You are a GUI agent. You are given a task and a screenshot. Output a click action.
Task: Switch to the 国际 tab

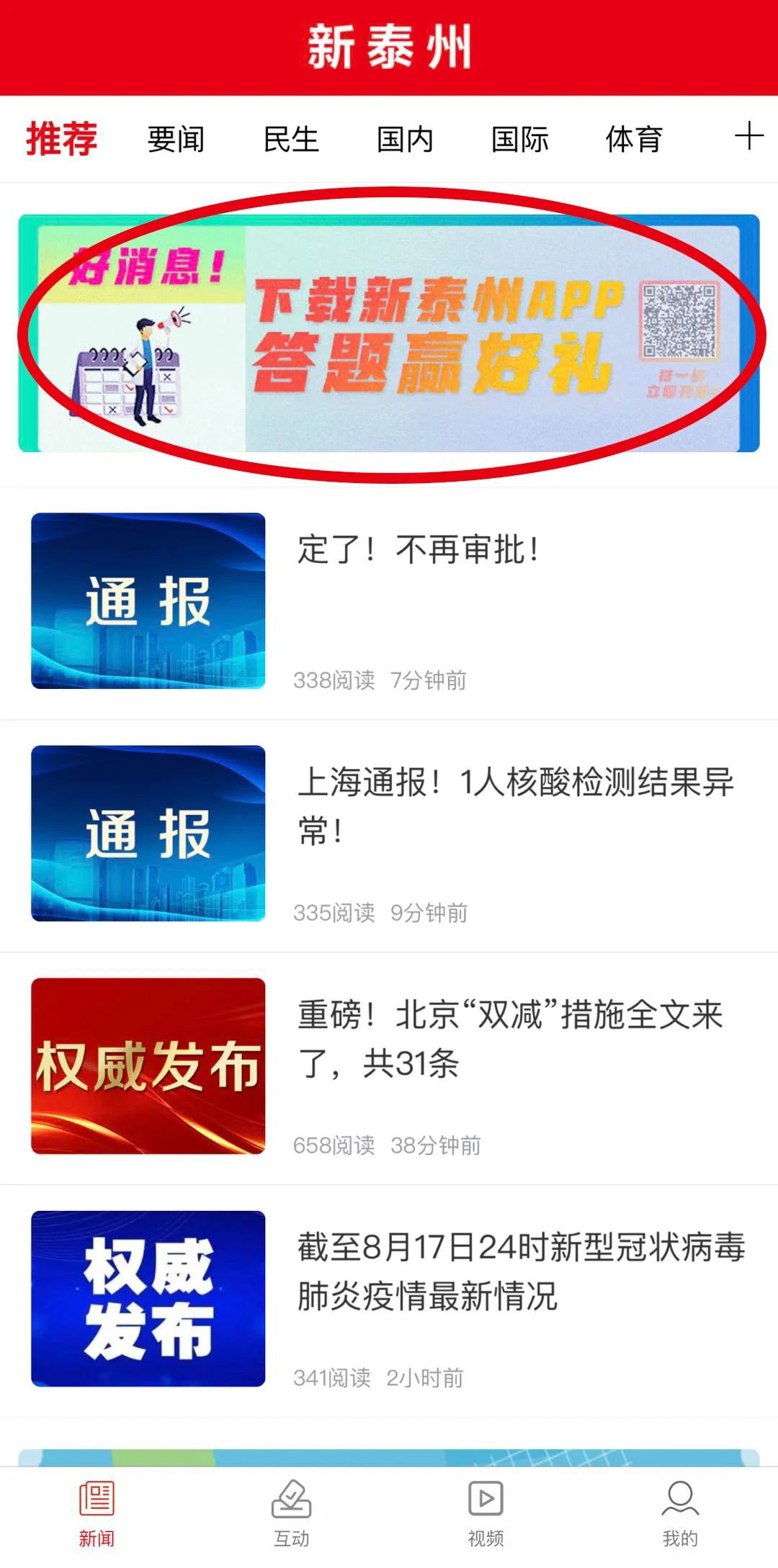(x=519, y=139)
